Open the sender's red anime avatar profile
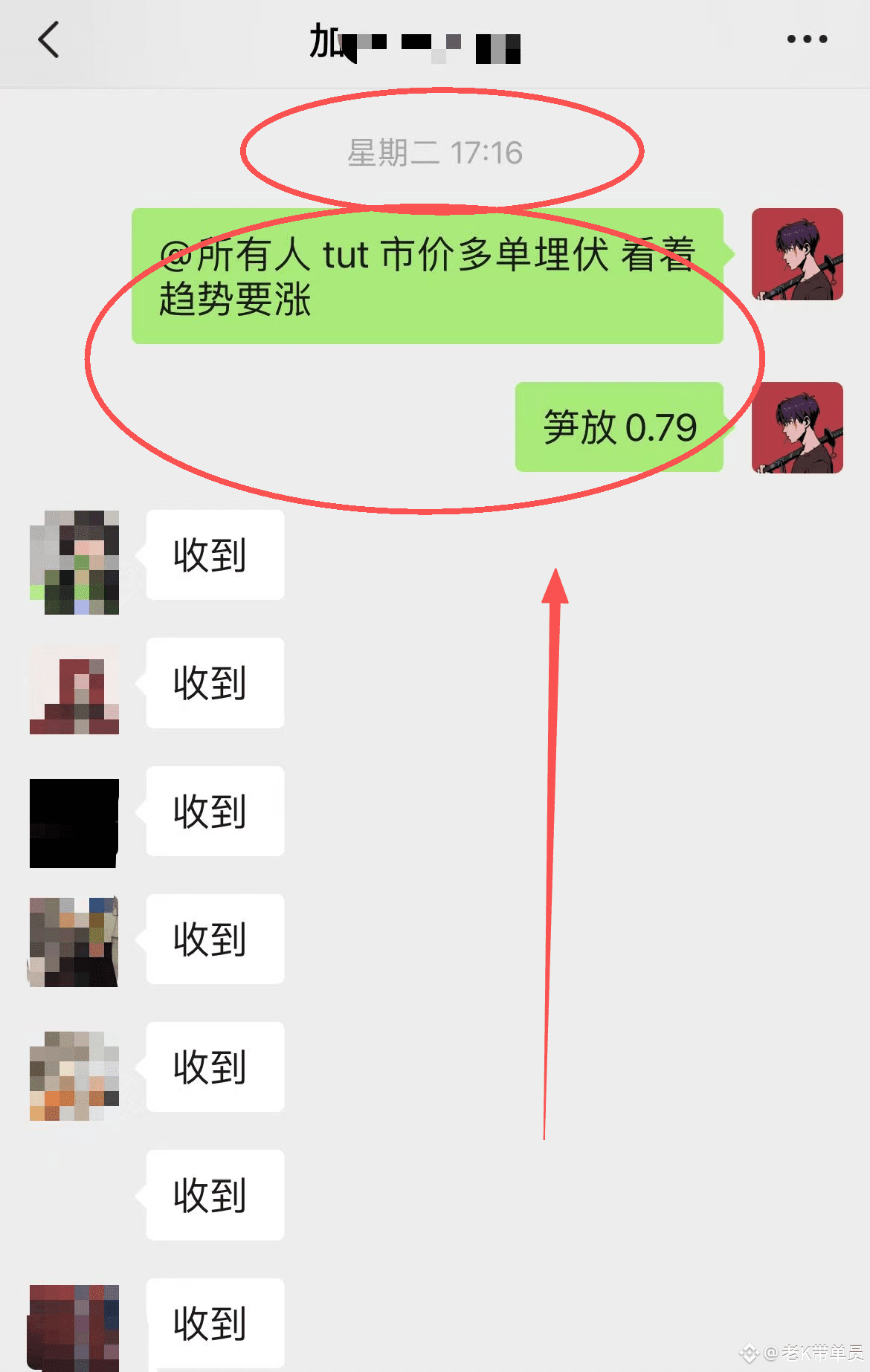The width and height of the screenshot is (870, 1372). [x=797, y=253]
